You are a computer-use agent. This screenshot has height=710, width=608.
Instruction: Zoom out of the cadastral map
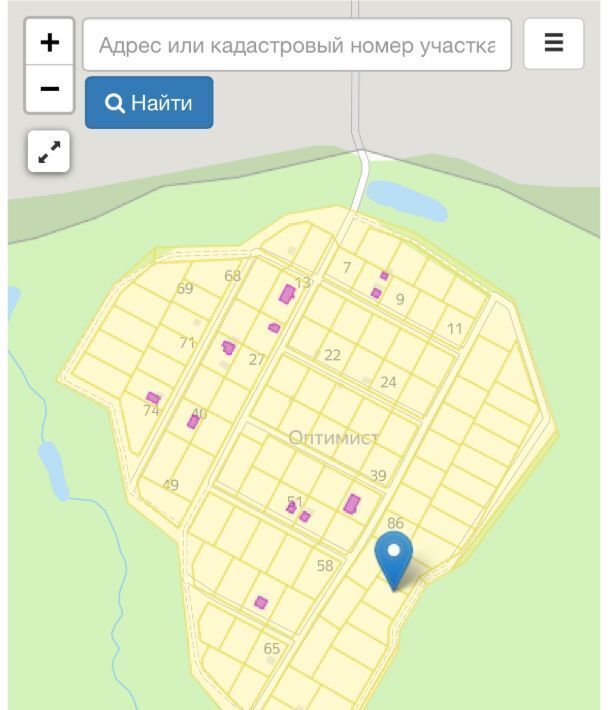[x=49, y=89]
